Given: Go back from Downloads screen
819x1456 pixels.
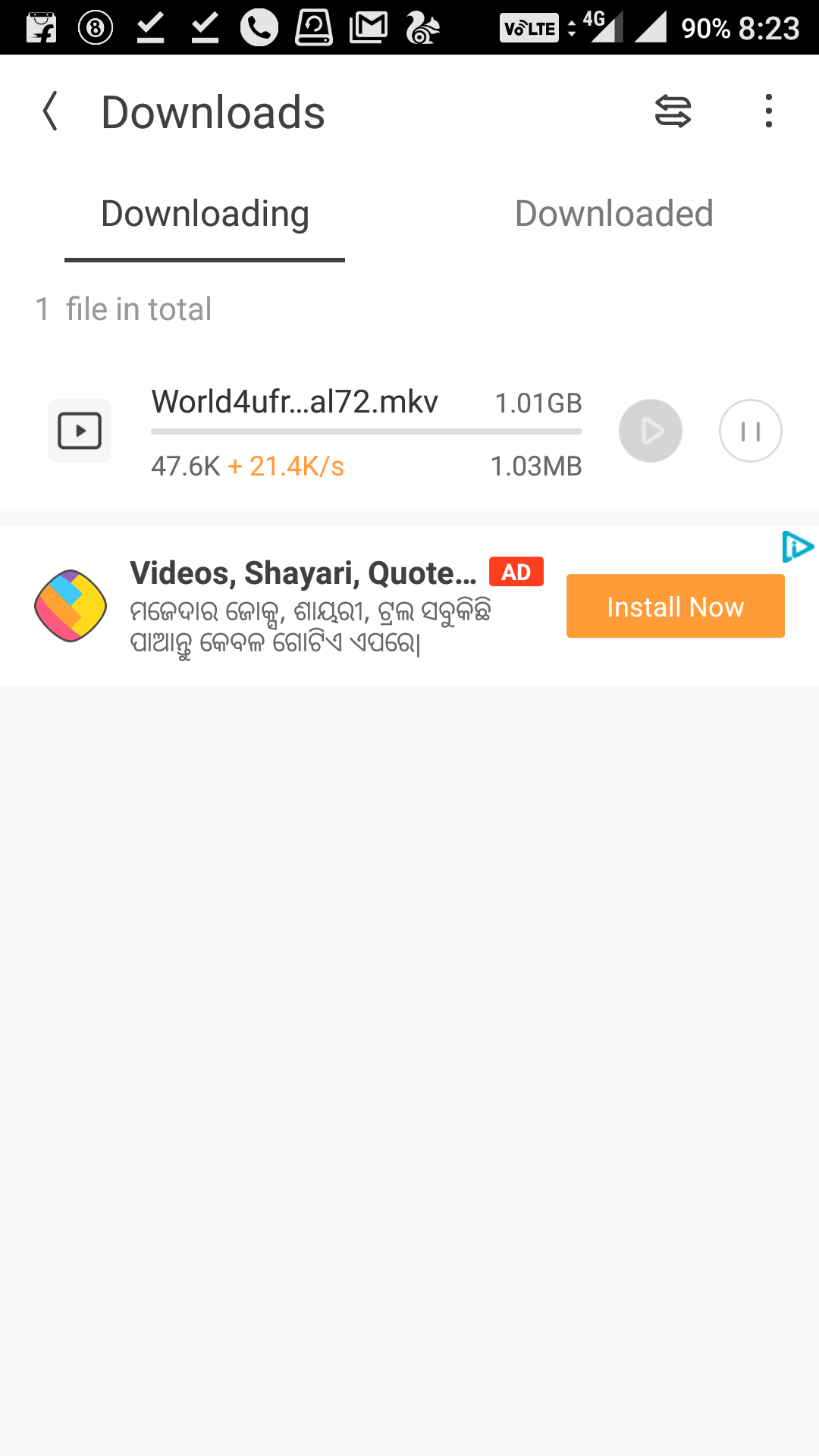Looking at the screenshot, I should [50, 111].
